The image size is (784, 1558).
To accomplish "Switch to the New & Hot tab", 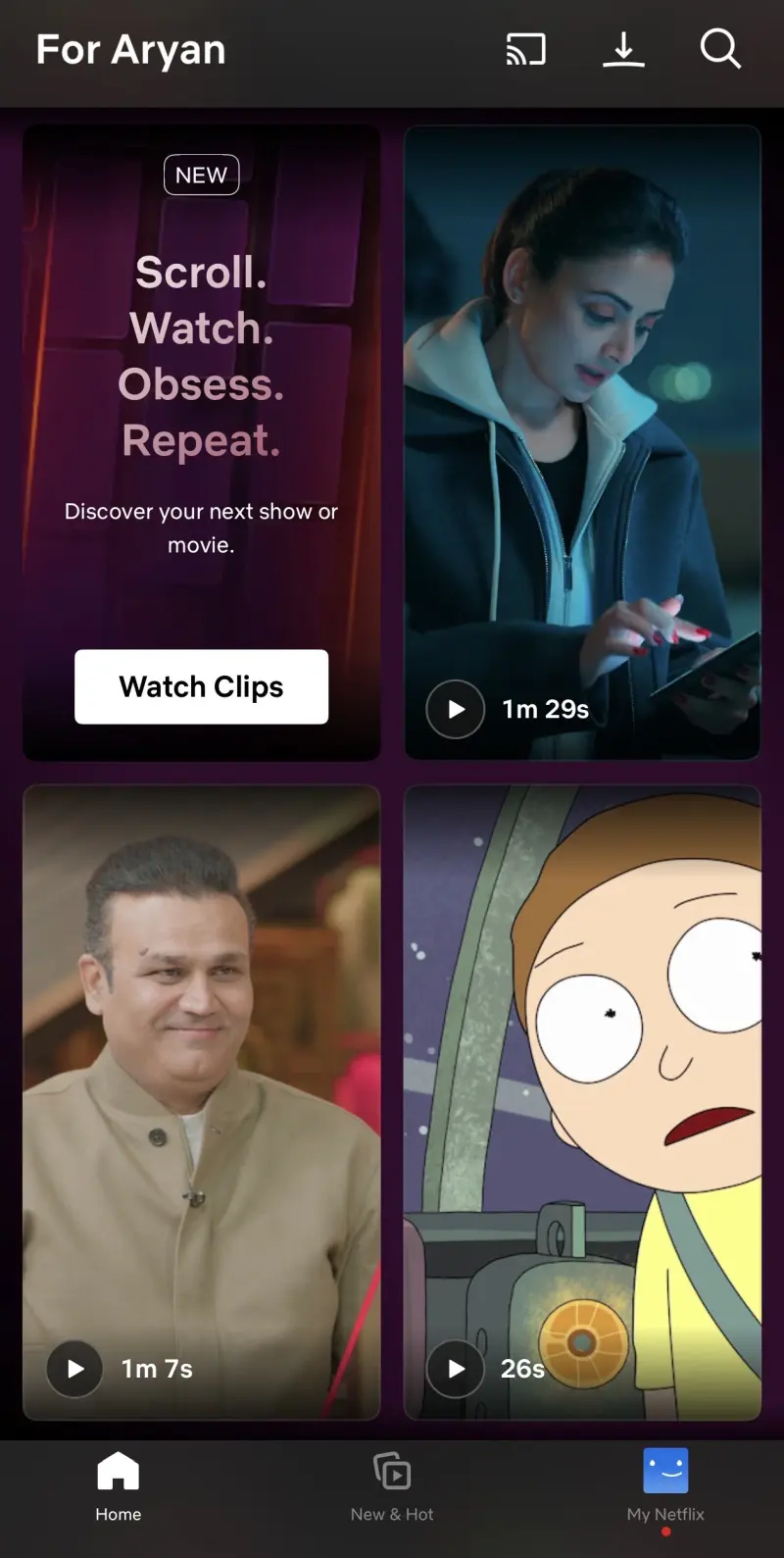I will [x=392, y=1486].
